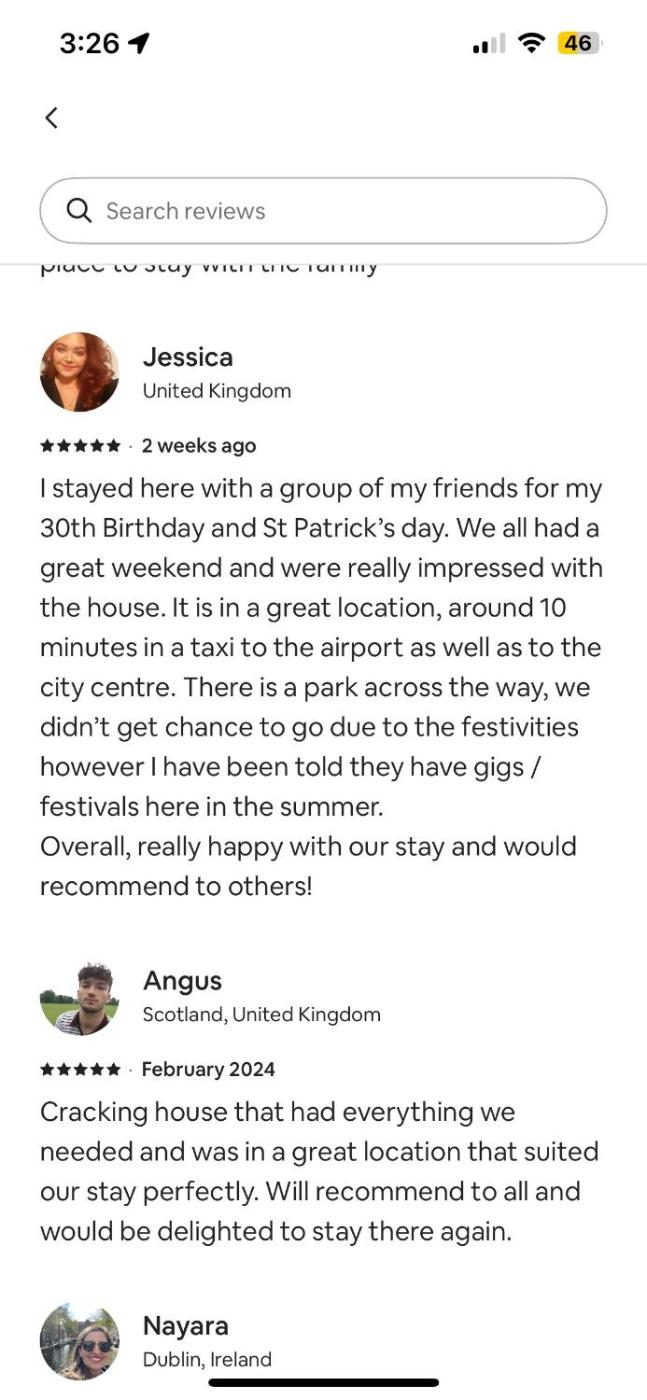Viewport: 647px width, 1400px height.
Task: Open Jessica's profile photo
Action: click(79, 372)
